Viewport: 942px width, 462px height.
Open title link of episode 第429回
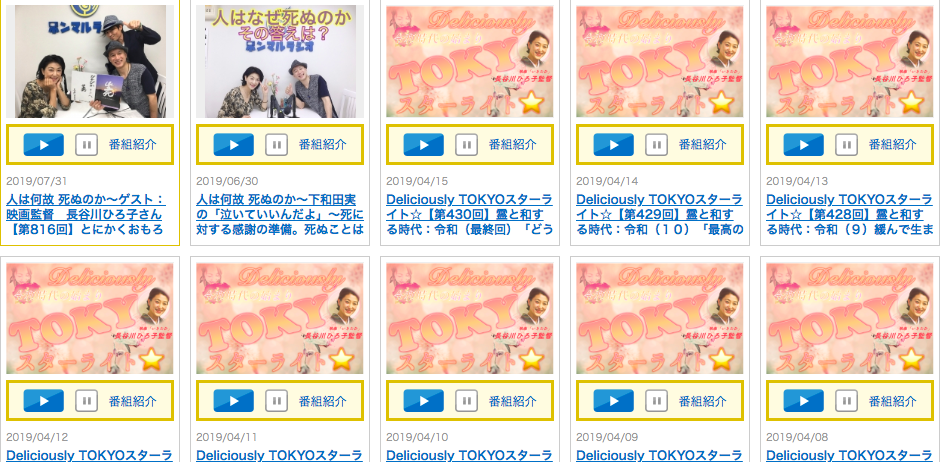pyautogui.click(x=656, y=214)
